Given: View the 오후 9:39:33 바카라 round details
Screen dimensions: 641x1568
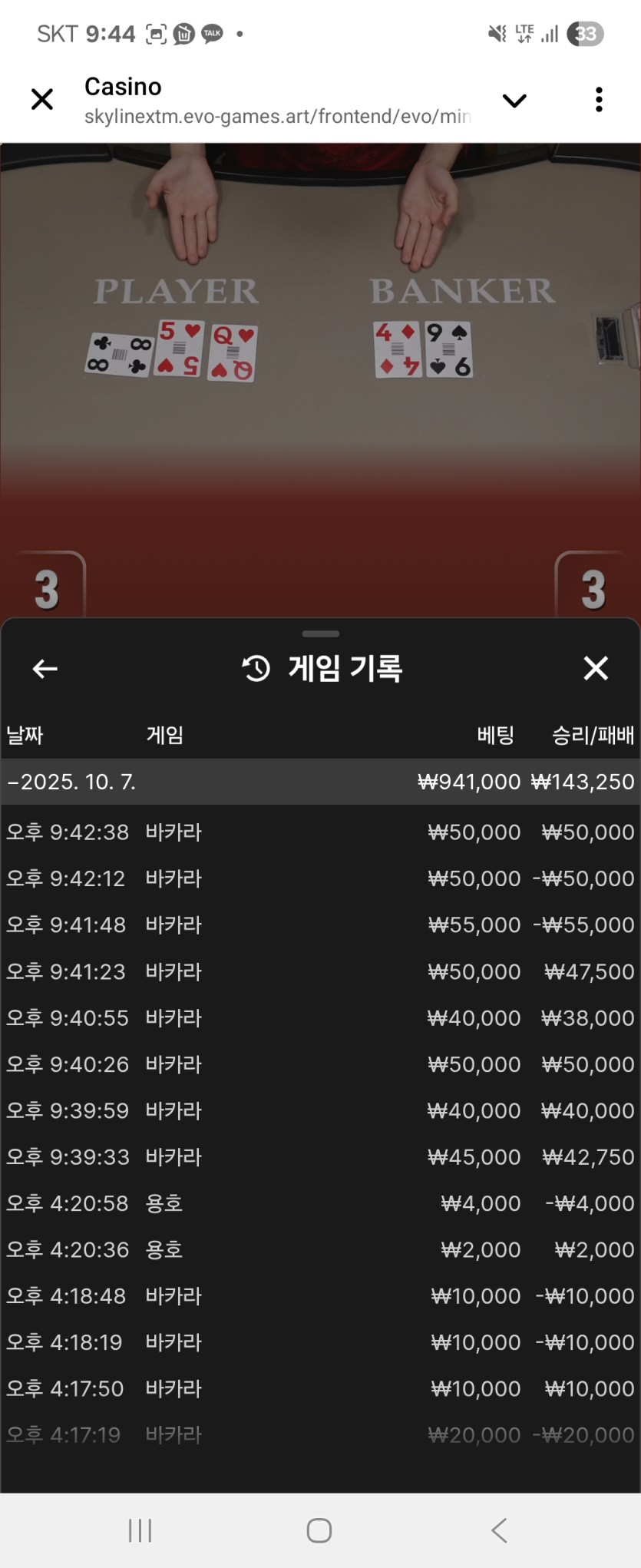Looking at the screenshot, I should click(x=320, y=1157).
